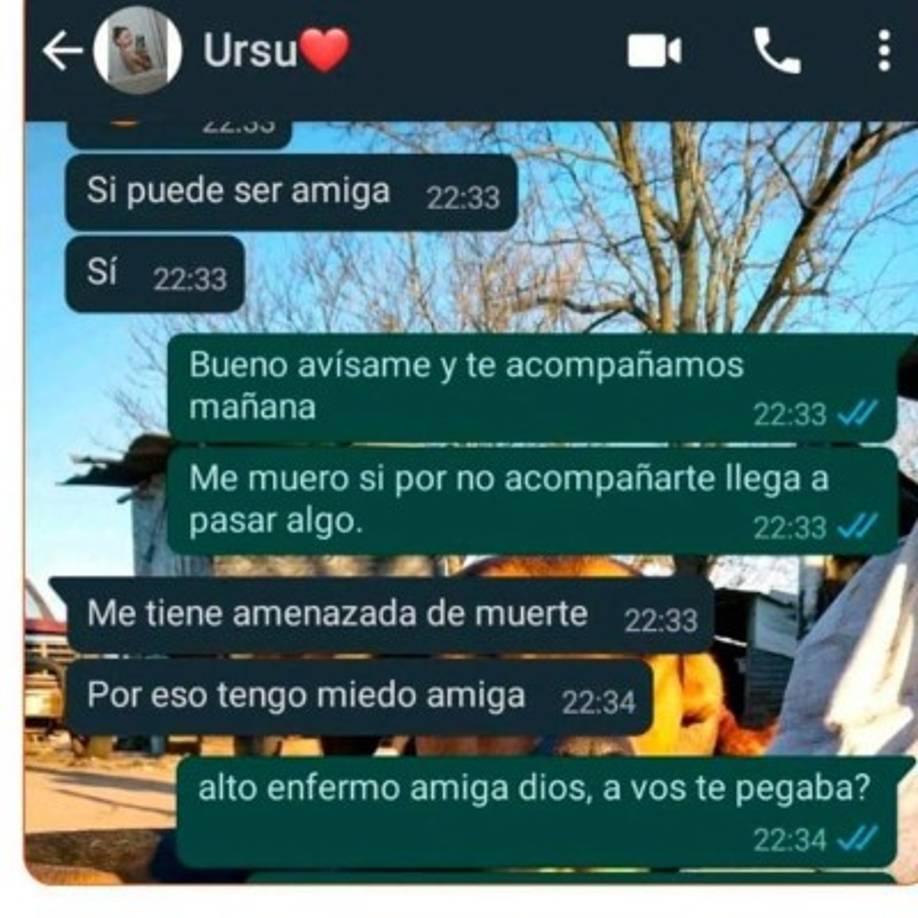The width and height of the screenshot is (918, 918).
Task: Start a voice call with Ursu
Action: coord(776,51)
